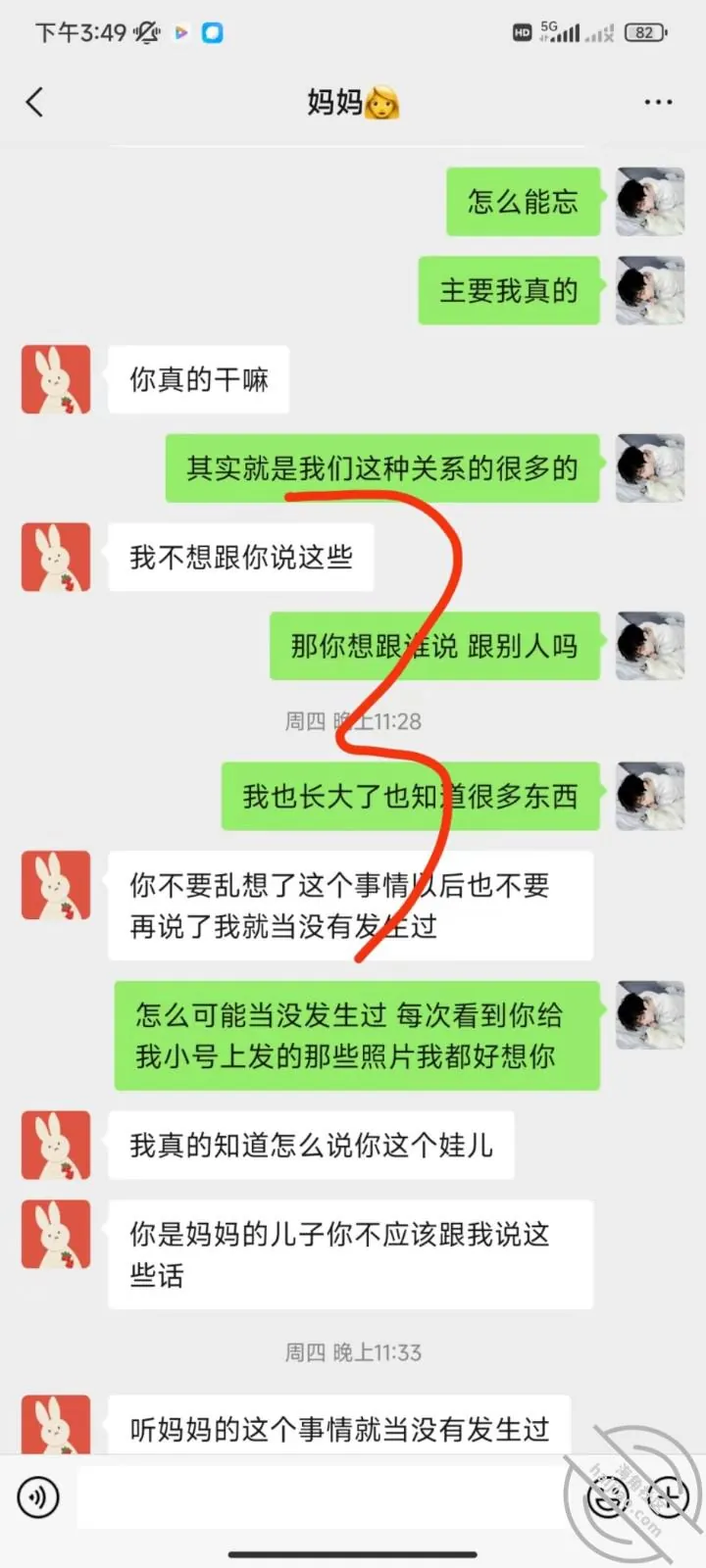
Task: Focus the message text field
Action: point(324,1497)
